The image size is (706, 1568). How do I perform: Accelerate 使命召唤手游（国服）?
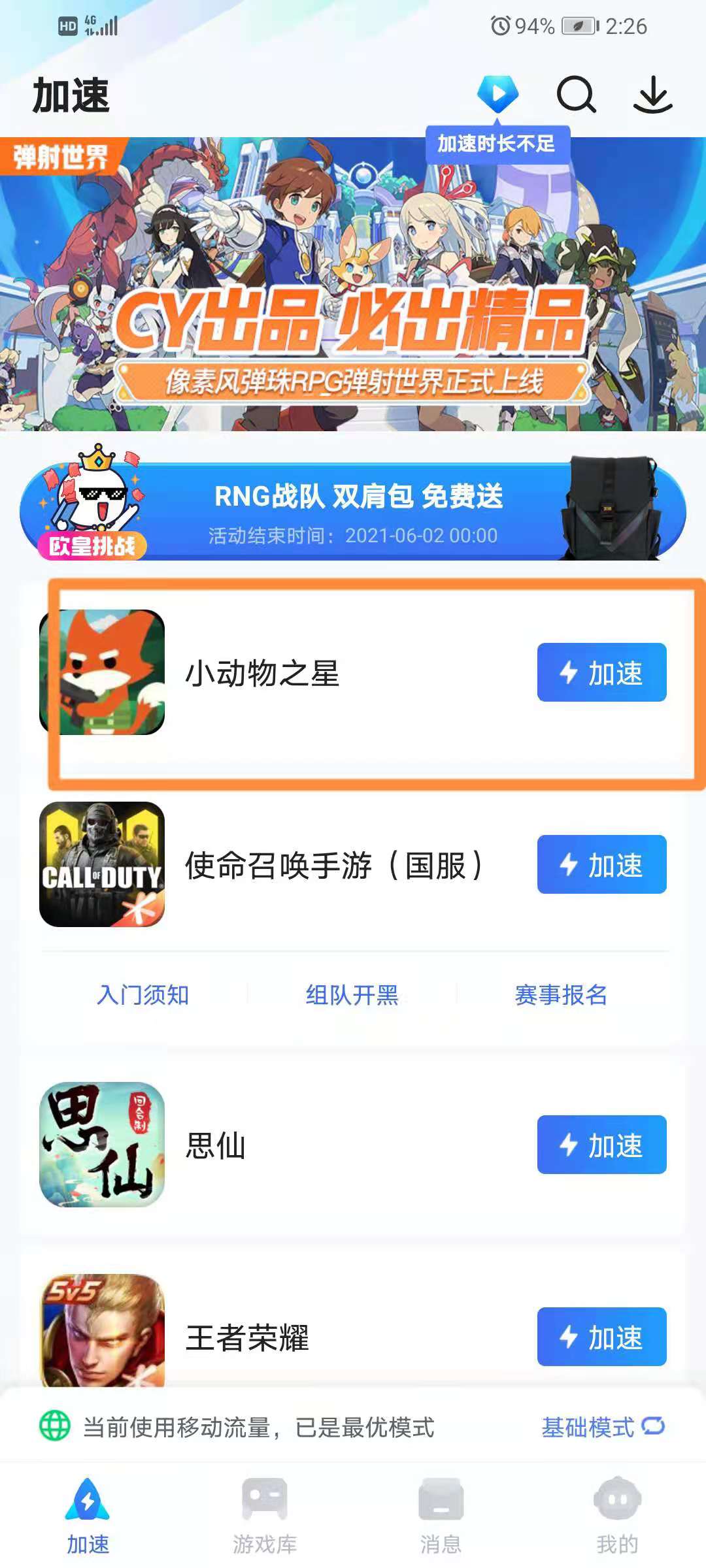tap(601, 864)
